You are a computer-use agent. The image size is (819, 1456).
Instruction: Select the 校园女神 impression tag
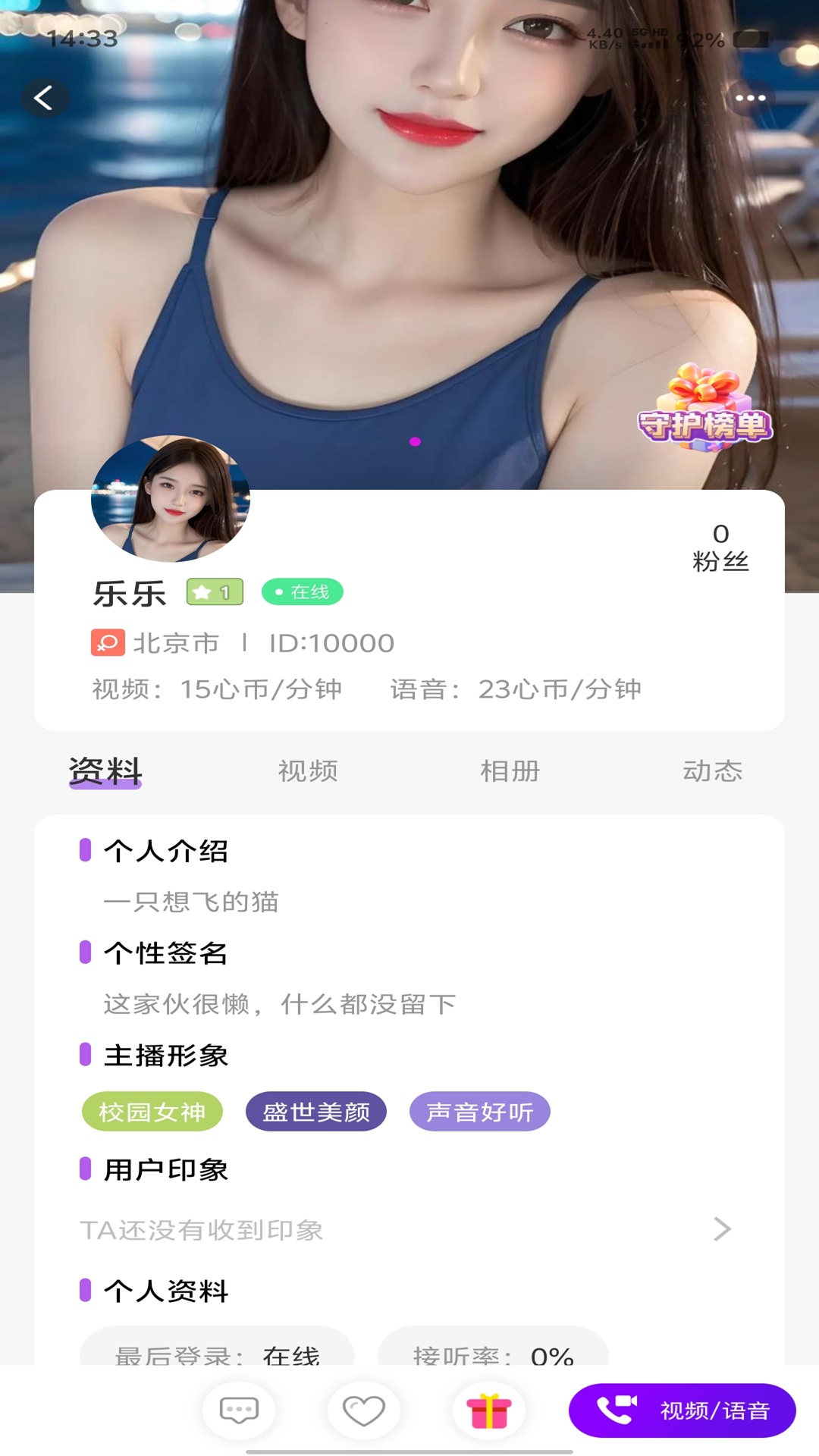point(152,1112)
